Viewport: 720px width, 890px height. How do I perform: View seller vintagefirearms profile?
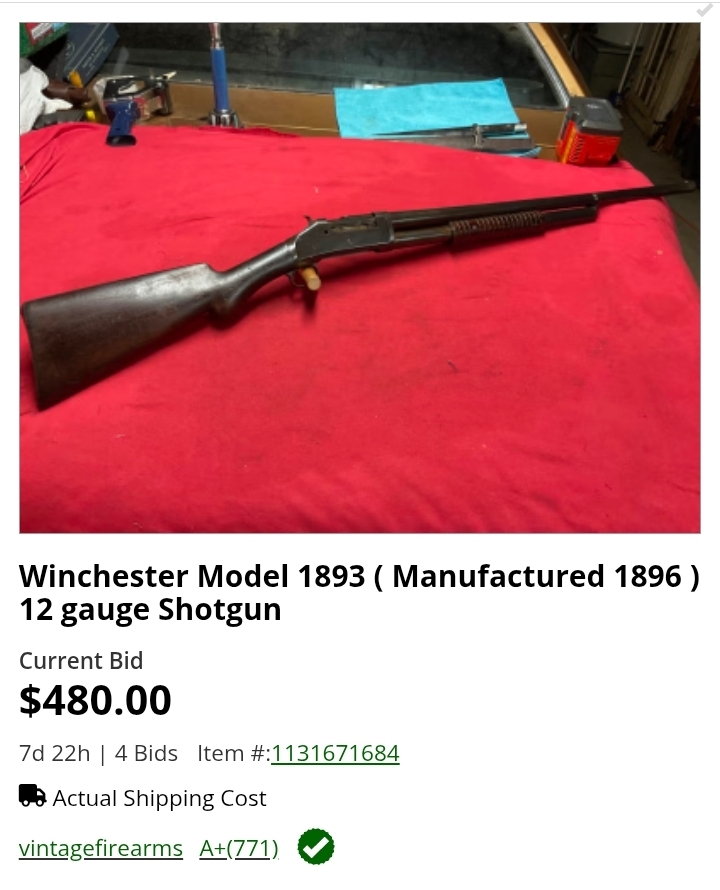(101, 848)
